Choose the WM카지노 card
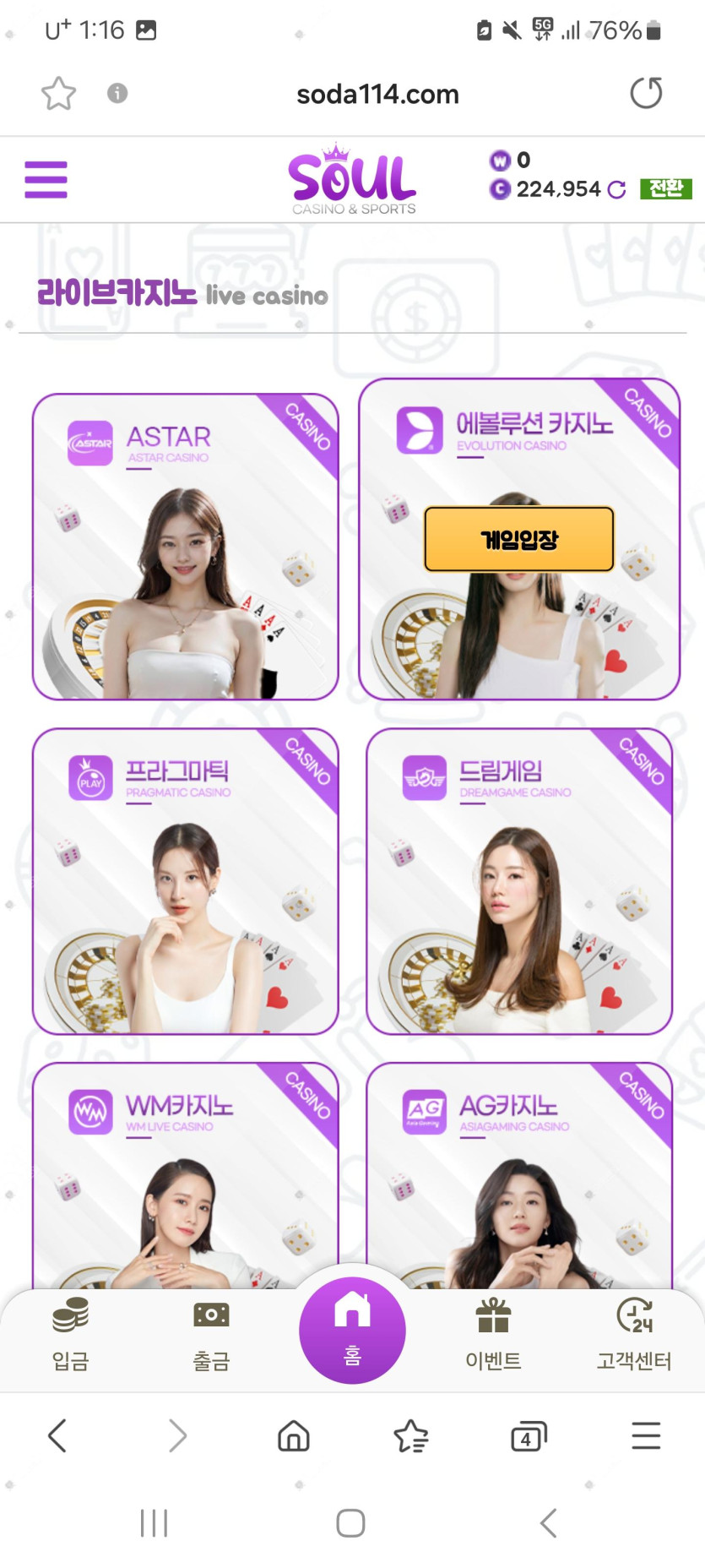The height and width of the screenshot is (1568, 705). point(185,1183)
